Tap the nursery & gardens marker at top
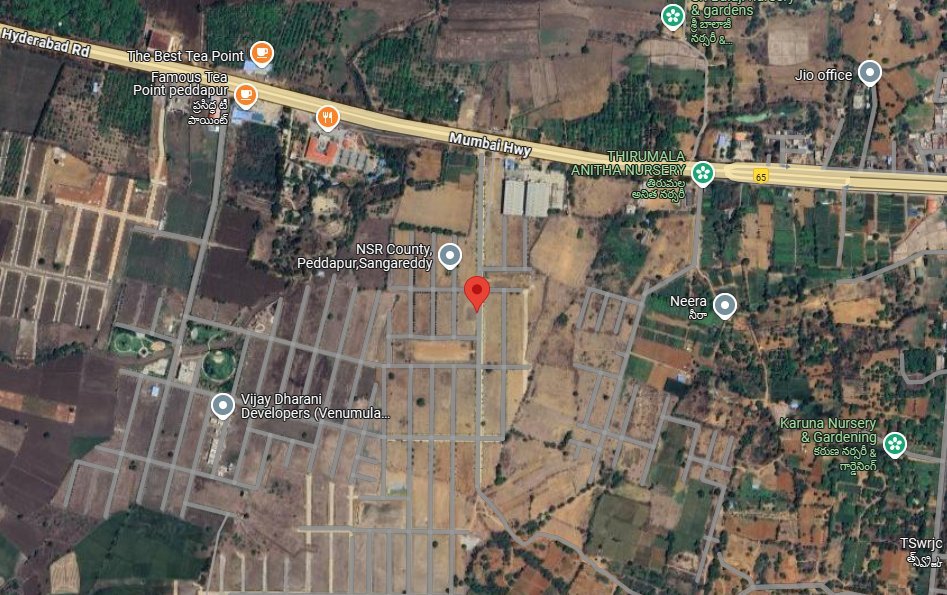947x595 pixels. [x=673, y=17]
